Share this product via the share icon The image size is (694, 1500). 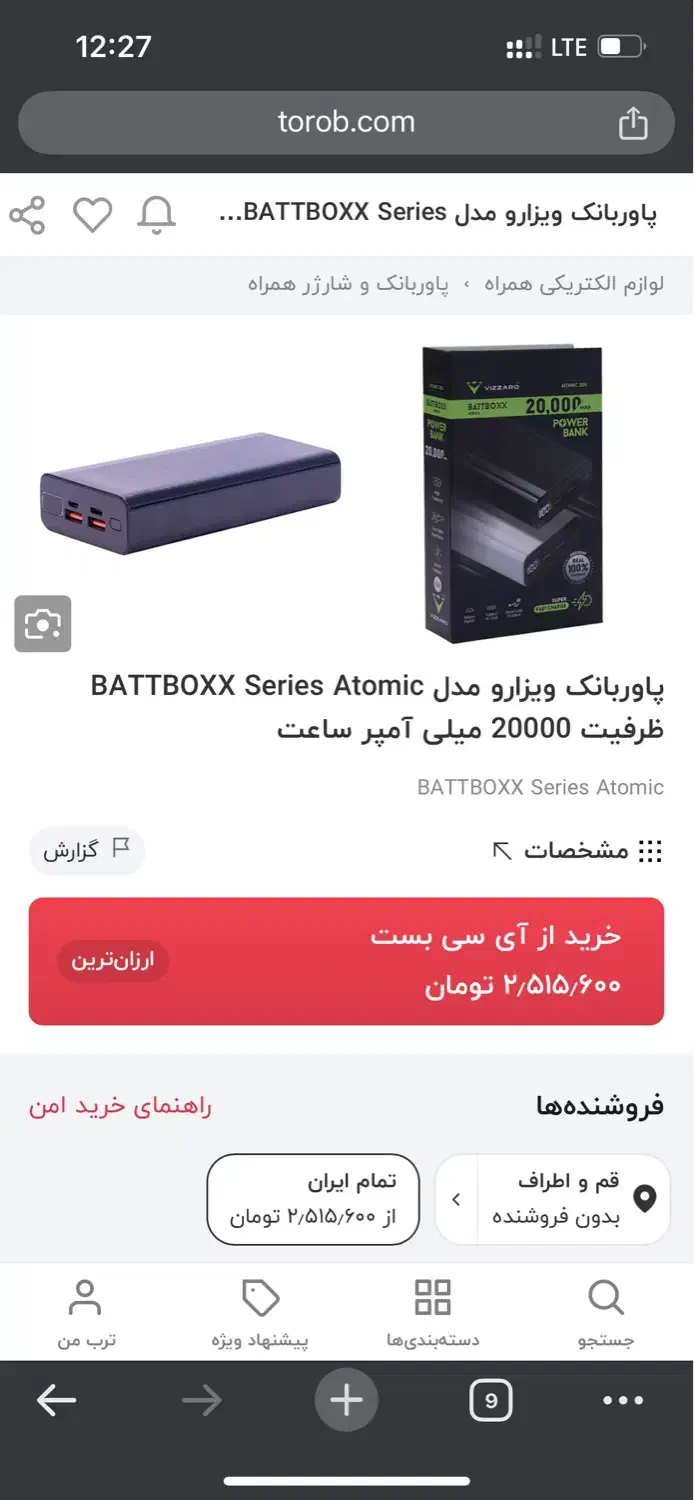tap(27, 215)
